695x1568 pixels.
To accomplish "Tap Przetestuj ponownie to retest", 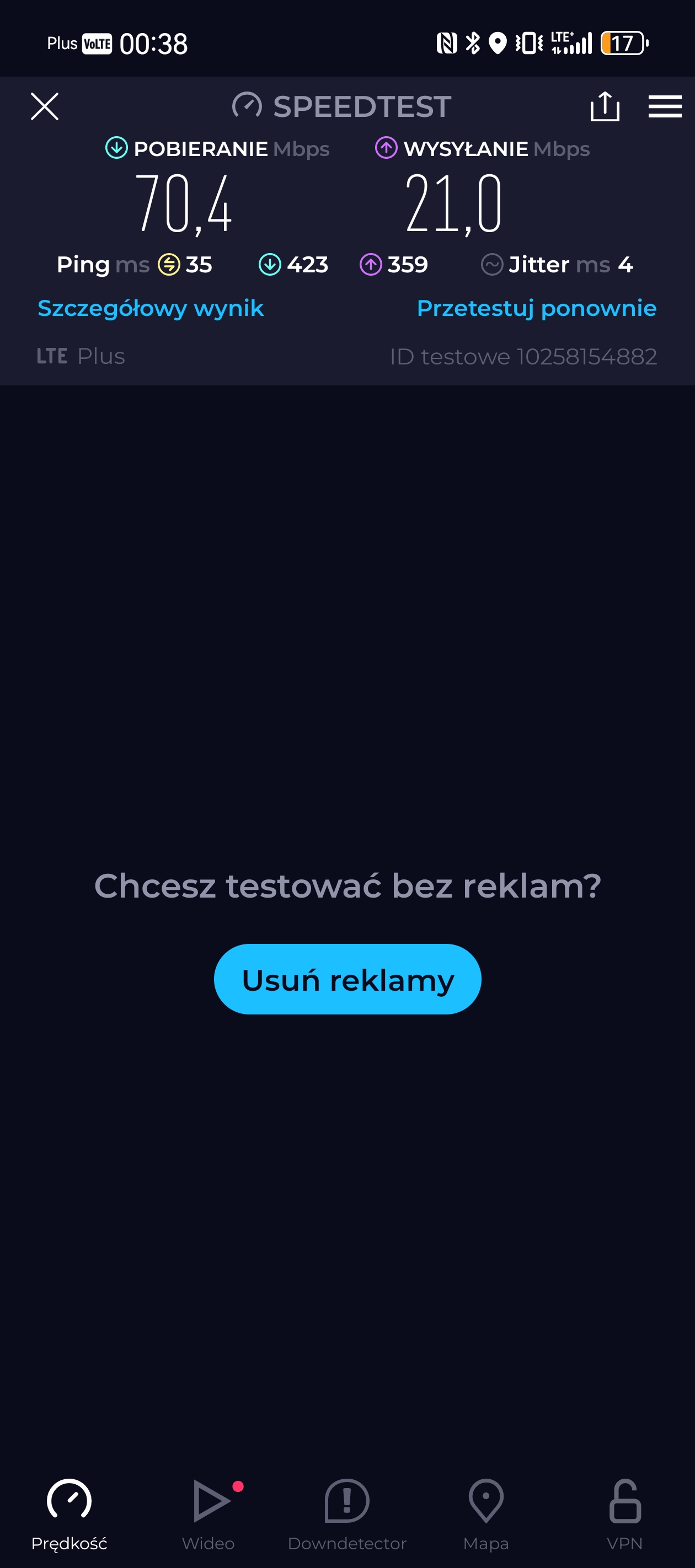I will click(536, 308).
